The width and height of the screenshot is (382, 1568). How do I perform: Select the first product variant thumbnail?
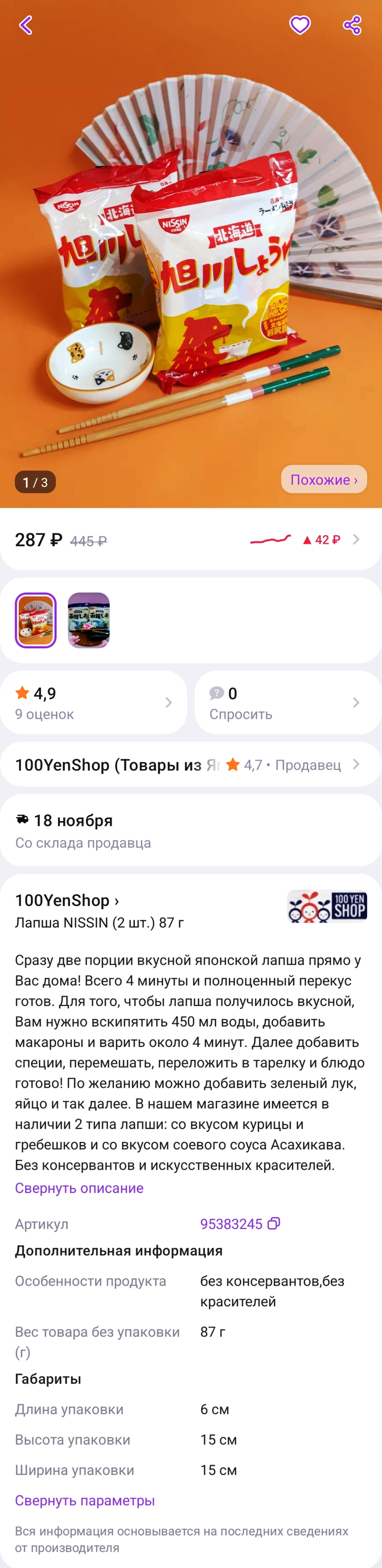click(36, 620)
